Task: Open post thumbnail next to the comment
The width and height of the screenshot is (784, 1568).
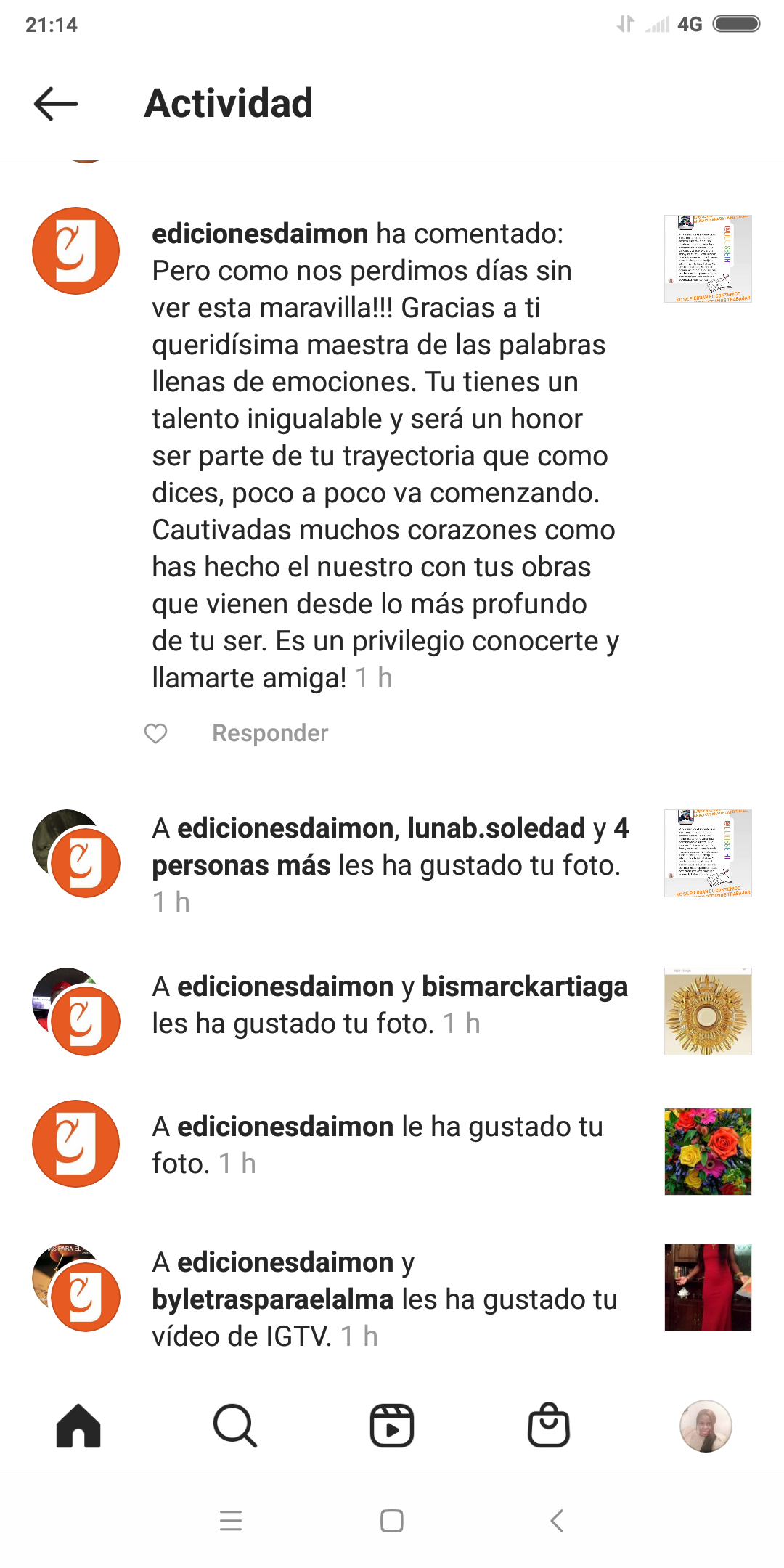Action: coord(708,258)
